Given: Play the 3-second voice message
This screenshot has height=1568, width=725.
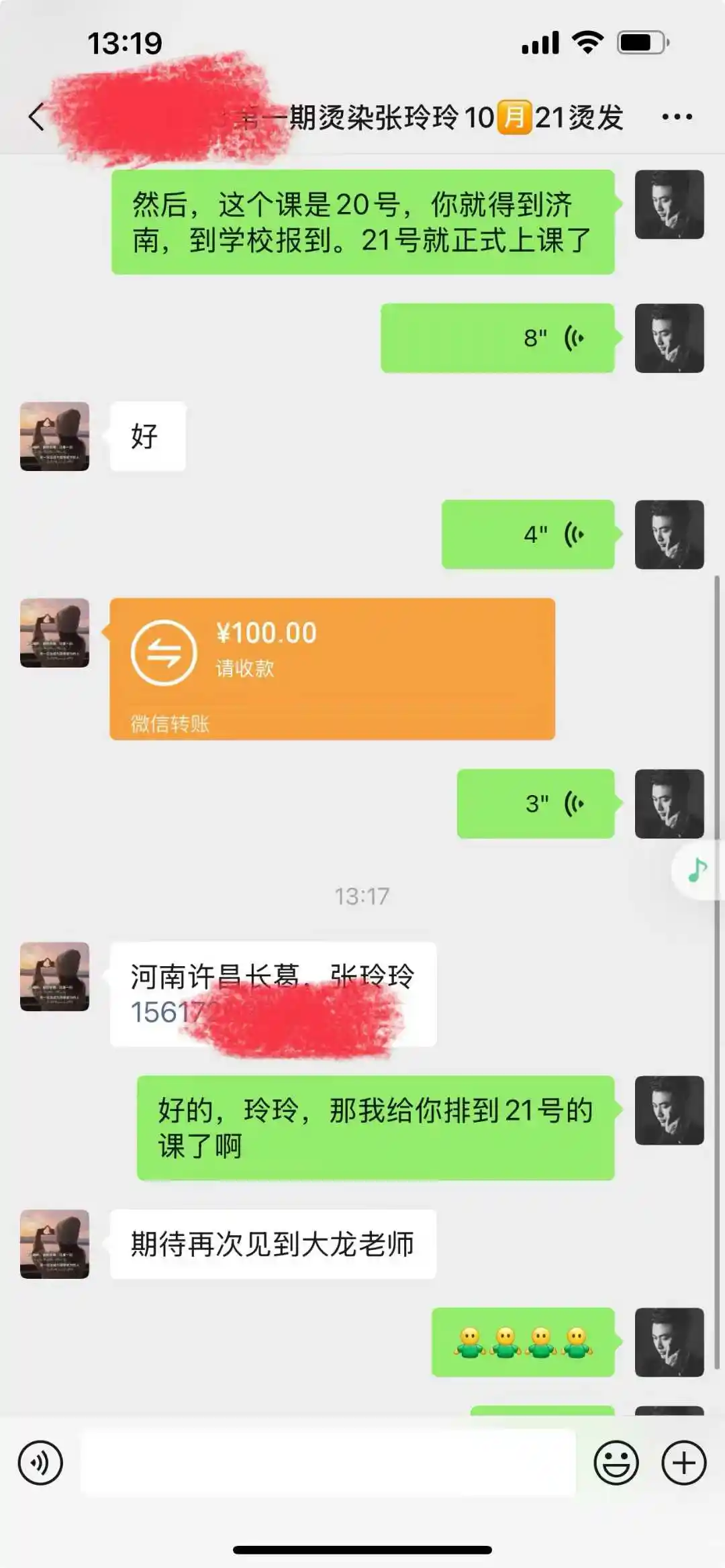Looking at the screenshot, I should pyautogui.click(x=535, y=803).
